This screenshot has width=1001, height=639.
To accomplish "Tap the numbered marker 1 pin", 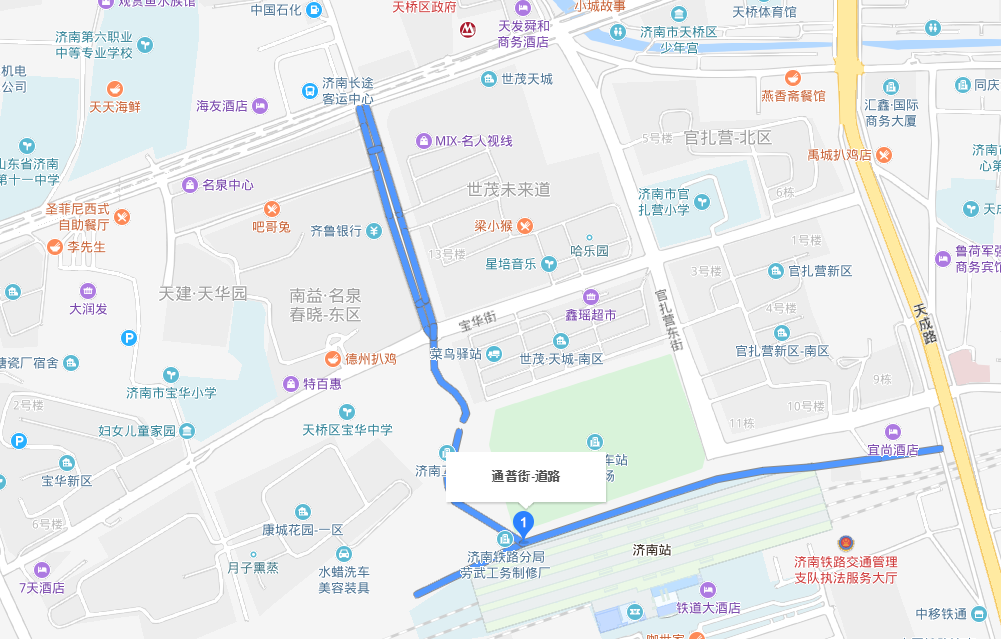I will [522, 521].
